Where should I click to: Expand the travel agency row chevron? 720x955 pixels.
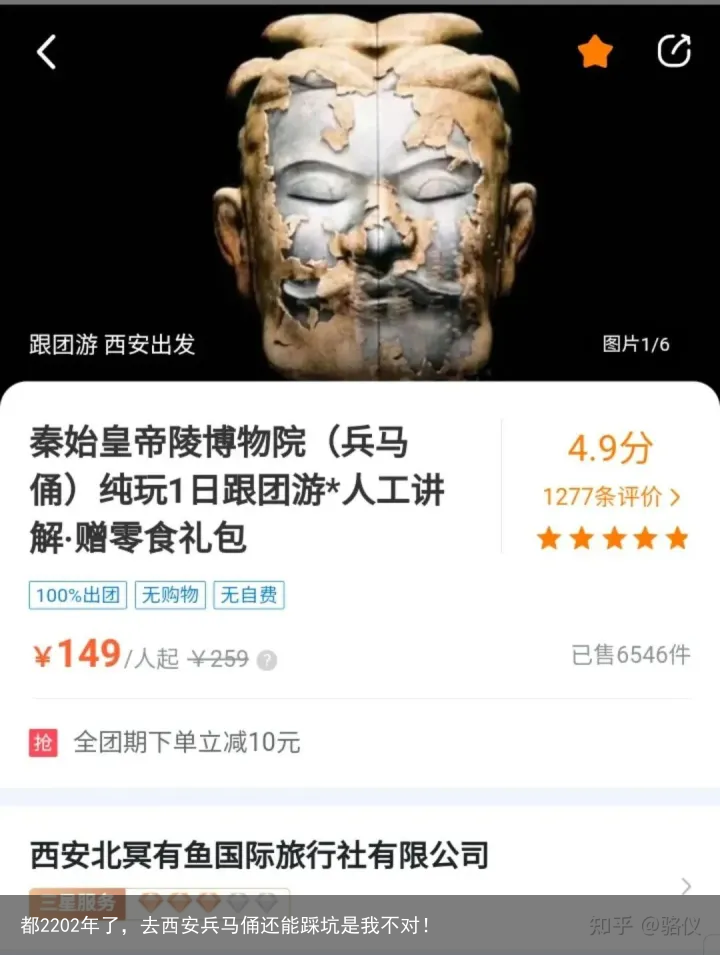[x=685, y=884]
